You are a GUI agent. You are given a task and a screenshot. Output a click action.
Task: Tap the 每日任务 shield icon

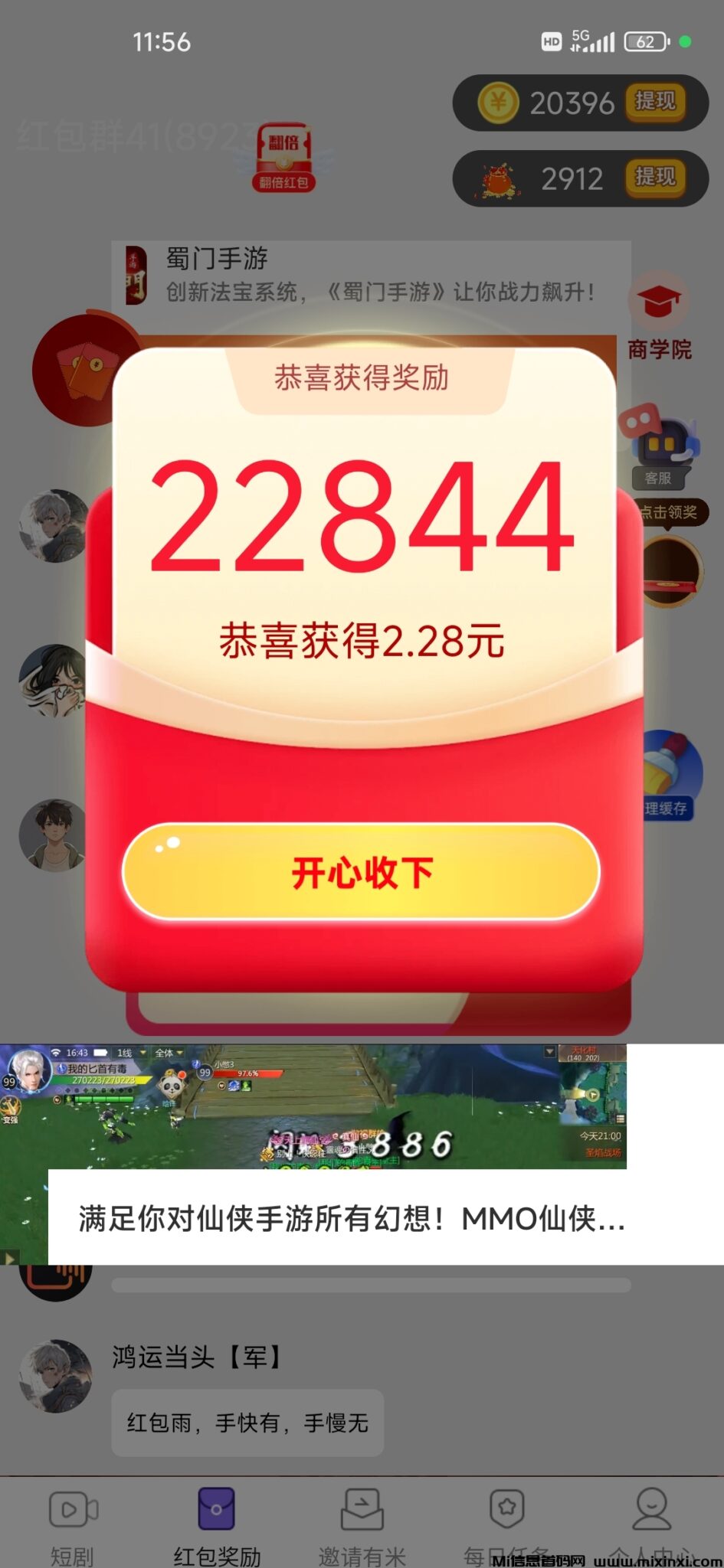(x=506, y=1520)
